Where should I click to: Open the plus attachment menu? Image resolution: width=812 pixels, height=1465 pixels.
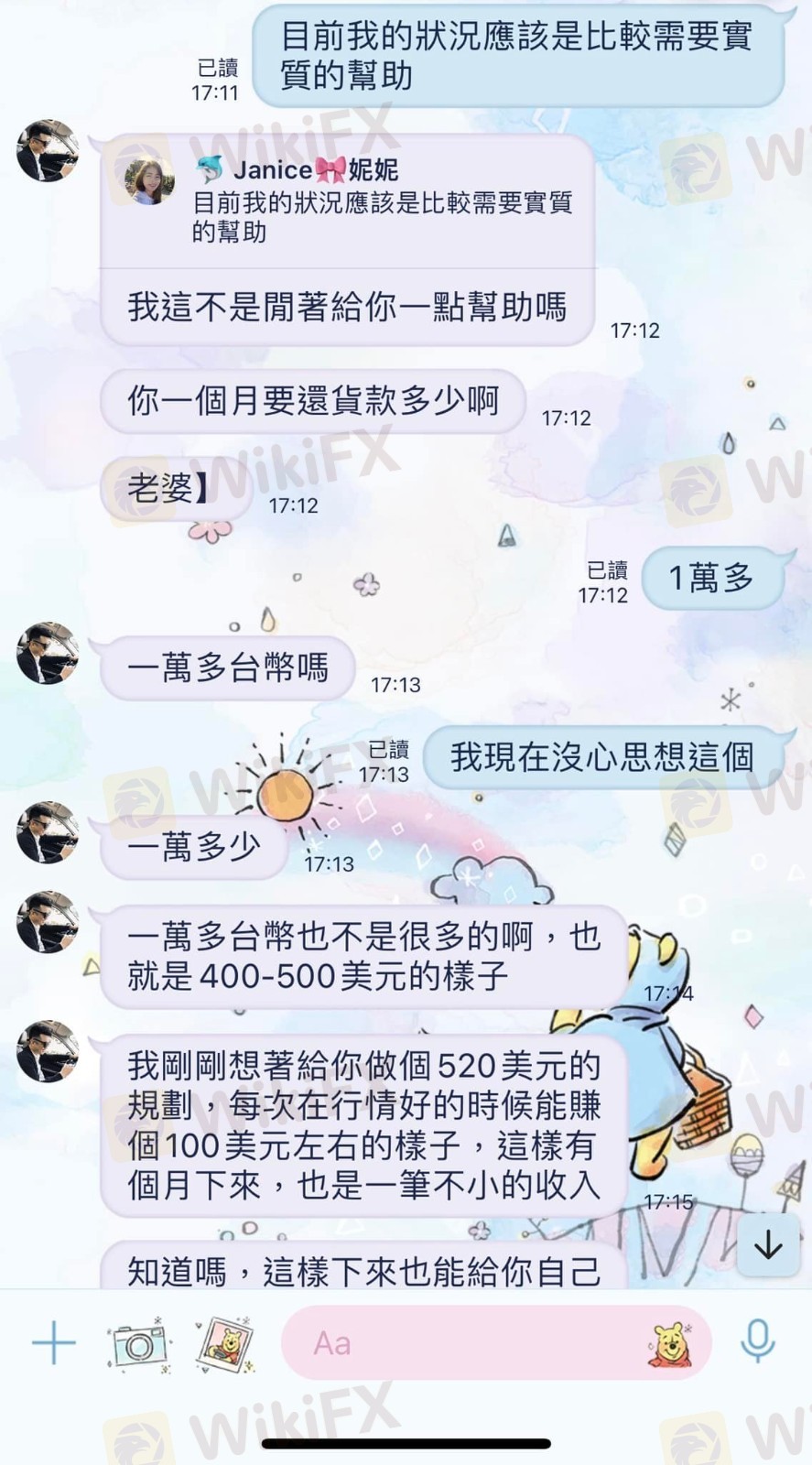coord(53,1343)
